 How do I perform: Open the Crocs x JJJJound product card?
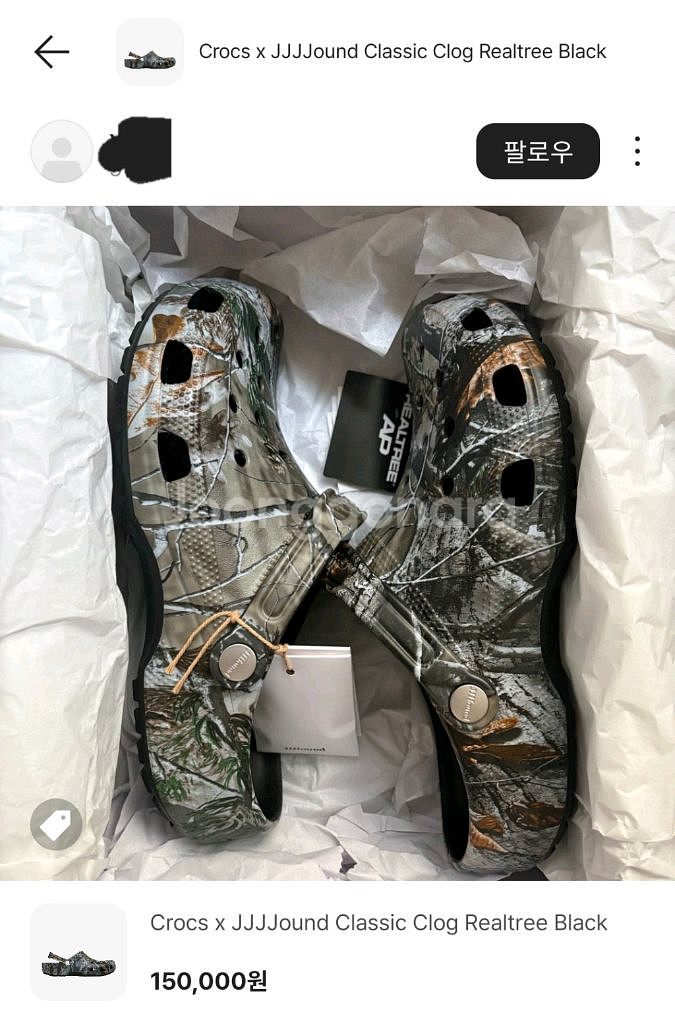pyautogui.click(x=378, y=951)
